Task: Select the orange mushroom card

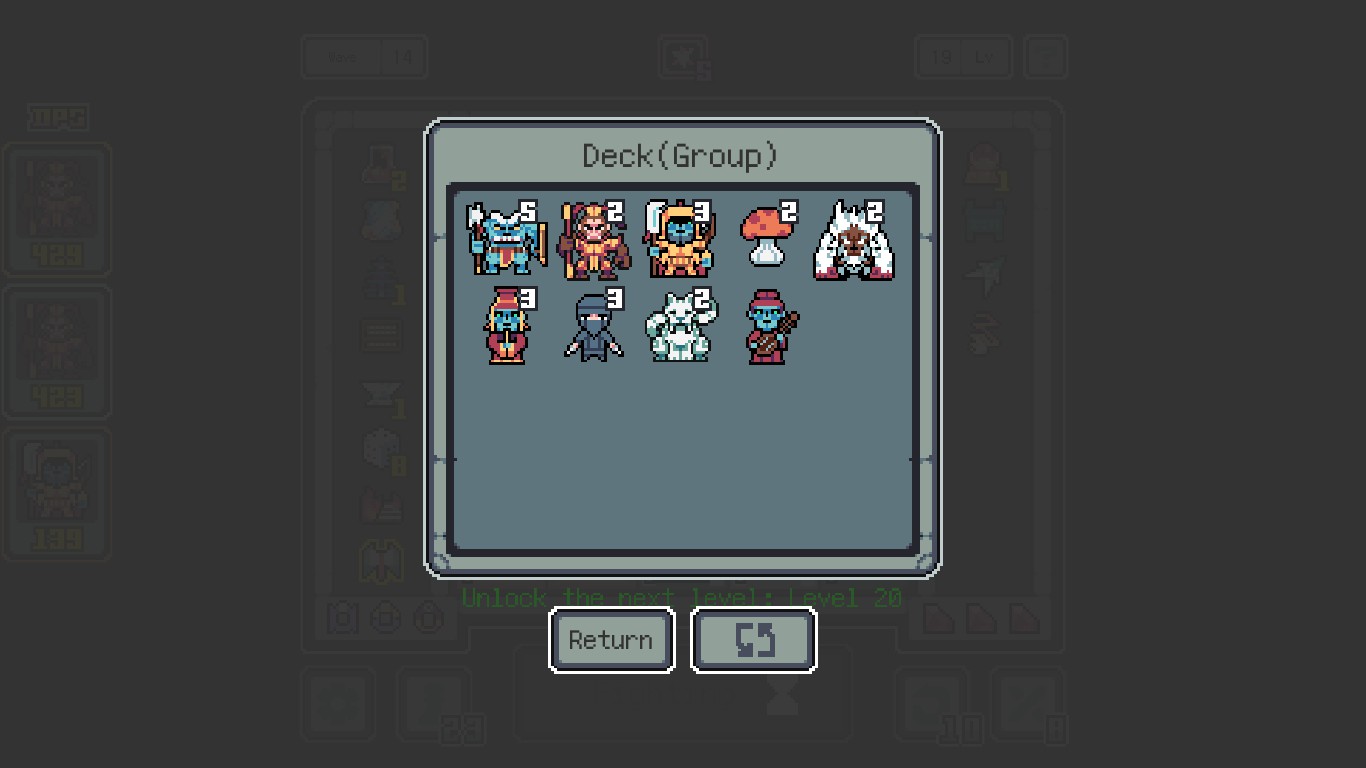Action: 767,238
